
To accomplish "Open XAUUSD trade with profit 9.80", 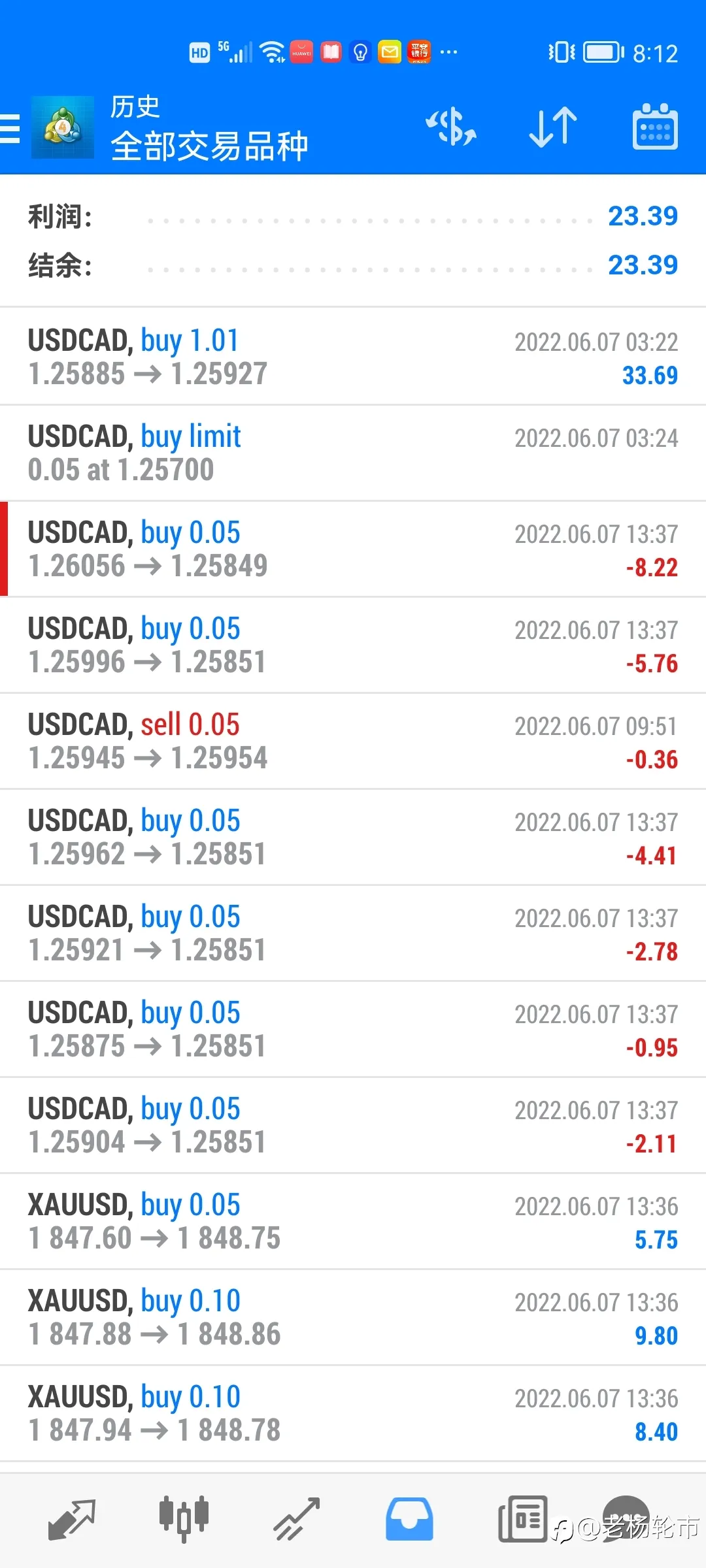I will click(x=353, y=1317).
